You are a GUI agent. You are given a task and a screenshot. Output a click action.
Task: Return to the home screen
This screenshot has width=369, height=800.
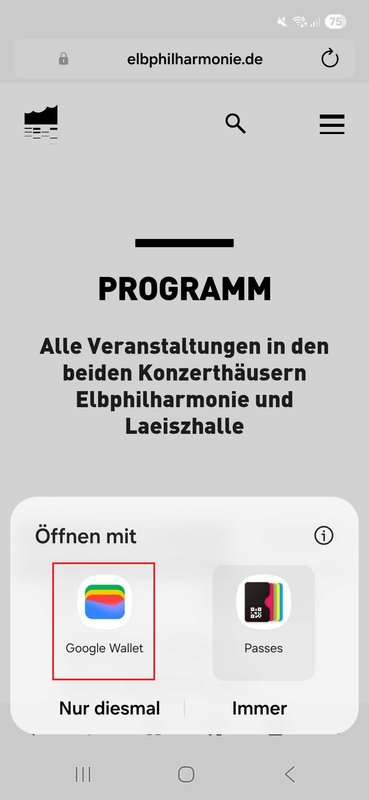tap(186, 774)
